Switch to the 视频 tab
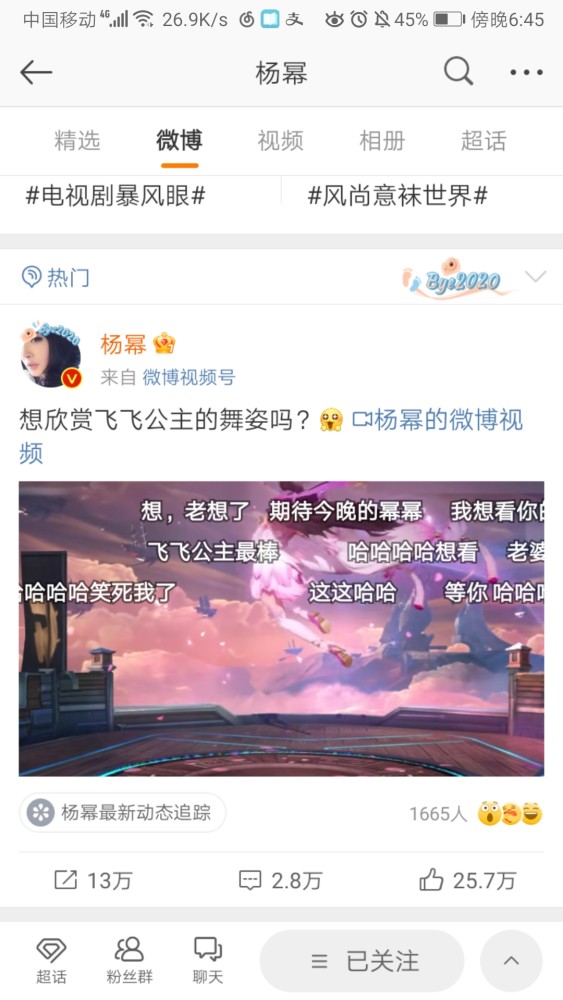563x1000 pixels. [x=281, y=140]
